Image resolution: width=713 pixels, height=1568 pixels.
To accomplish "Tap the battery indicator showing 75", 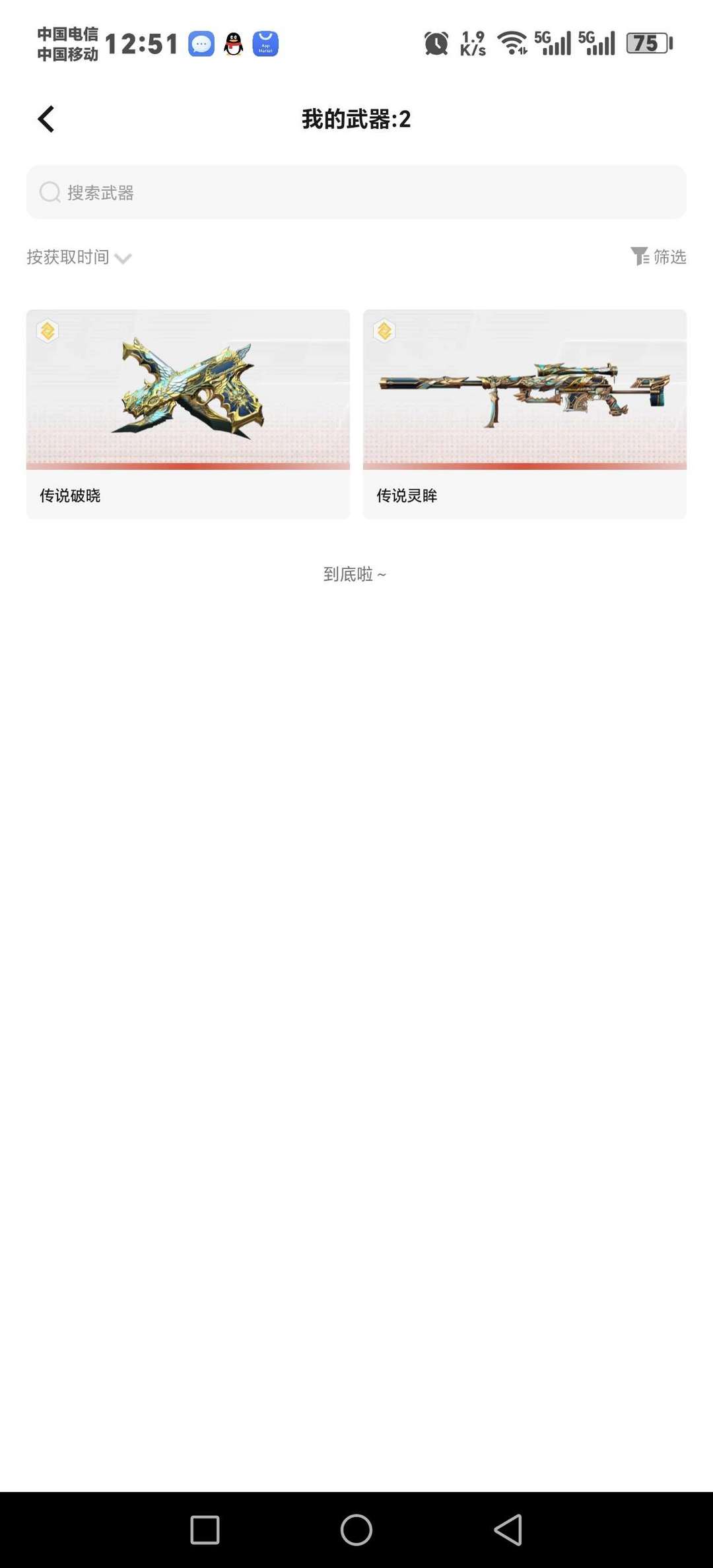I will [x=648, y=44].
